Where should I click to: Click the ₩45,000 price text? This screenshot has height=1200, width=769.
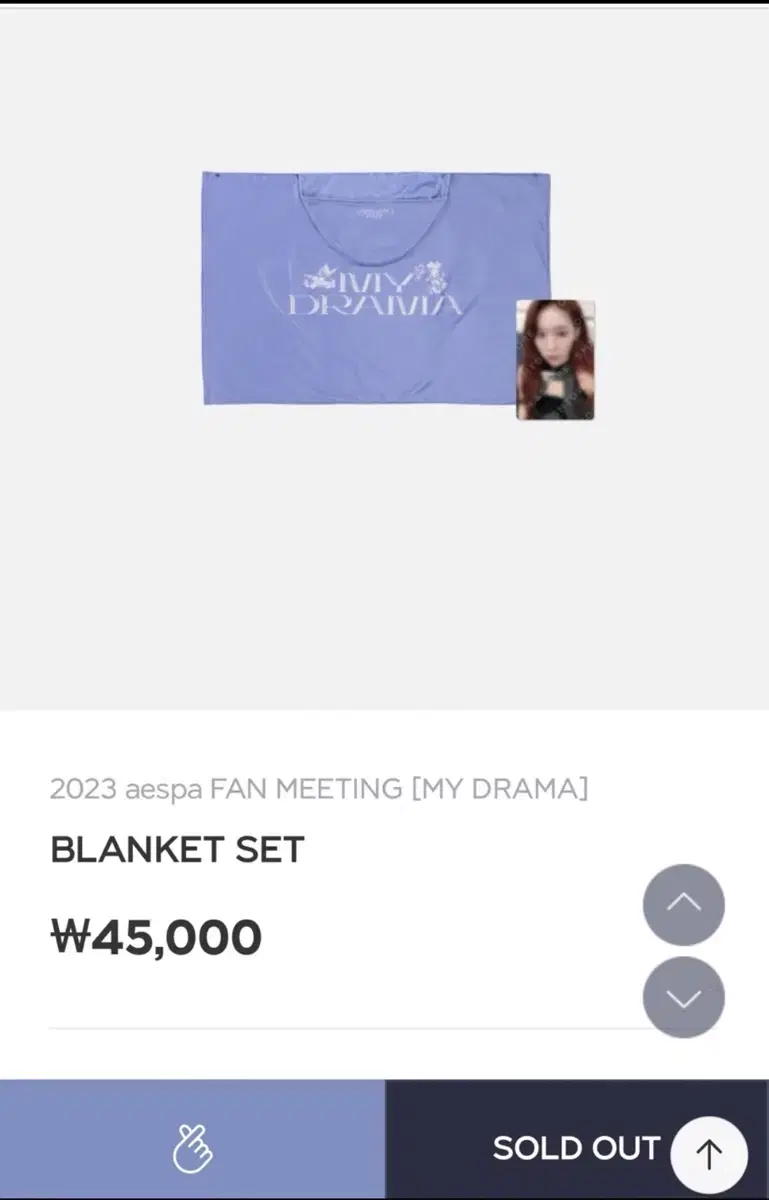(155, 936)
